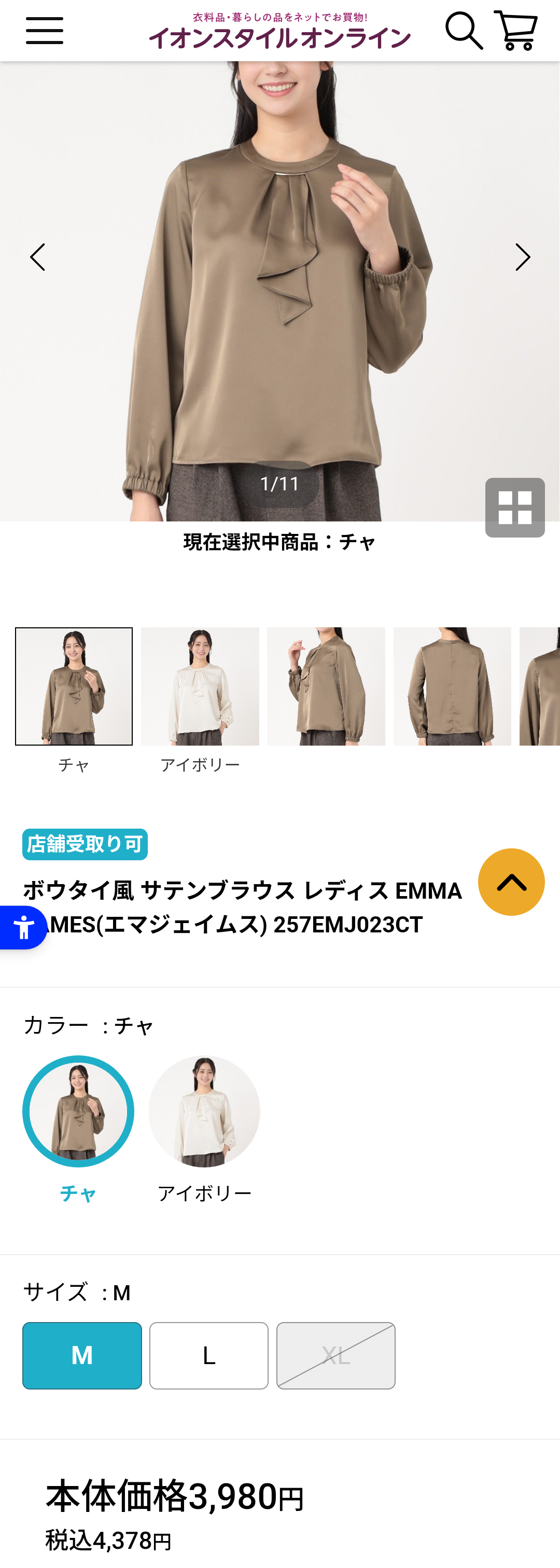Choose the アイボリー color swatch
The width and height of the screenshot is (560, 1568).
204,1111
